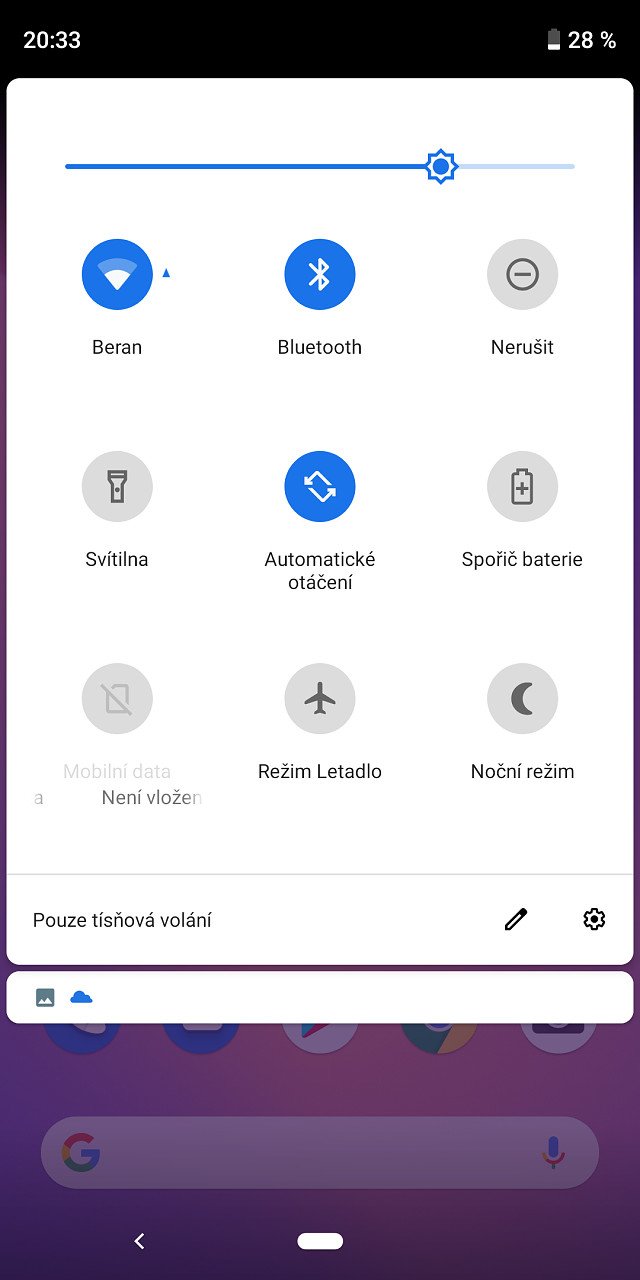Turn off the Beran Wi-Fi tile
This screenshot has width=640, height=1280.
(x=117, y=274)
